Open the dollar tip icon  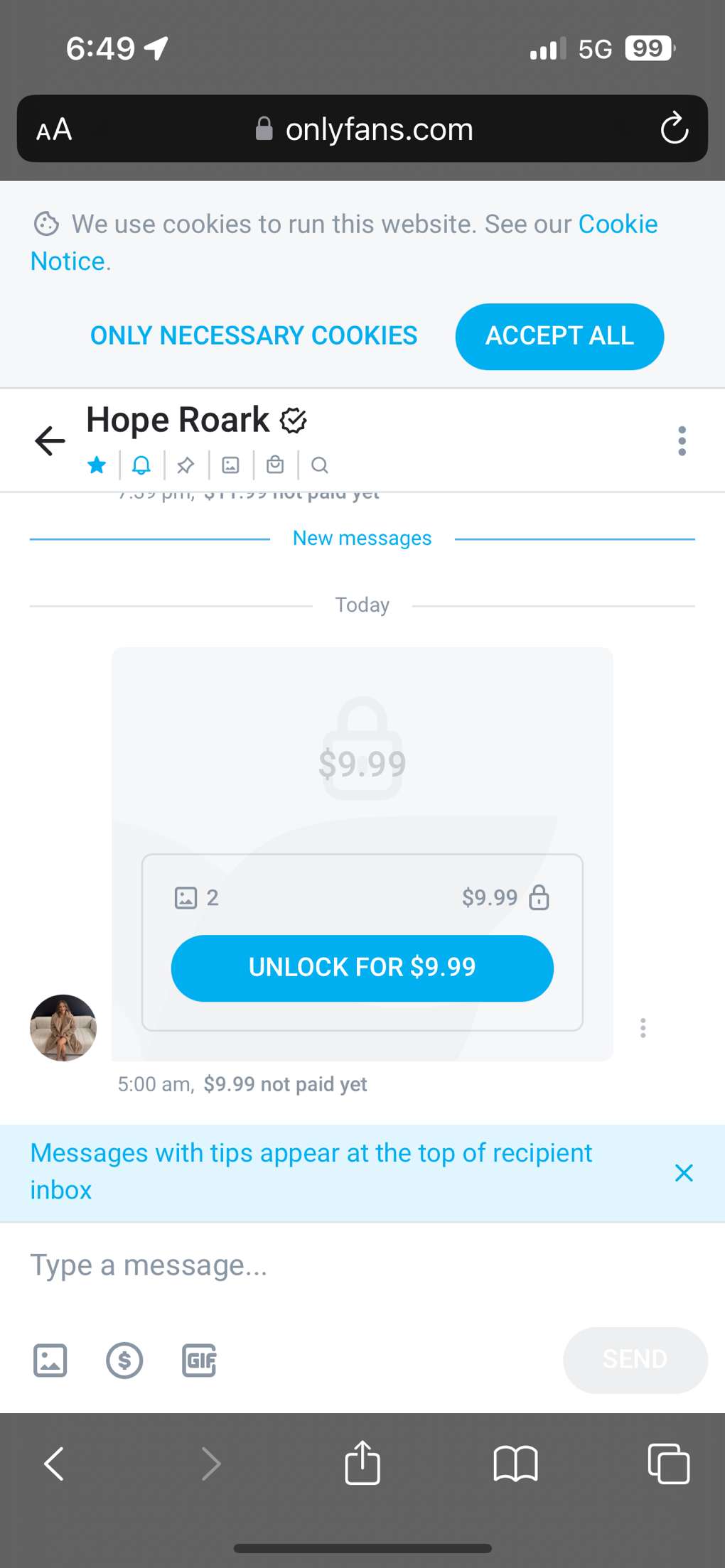(124, 1361)
